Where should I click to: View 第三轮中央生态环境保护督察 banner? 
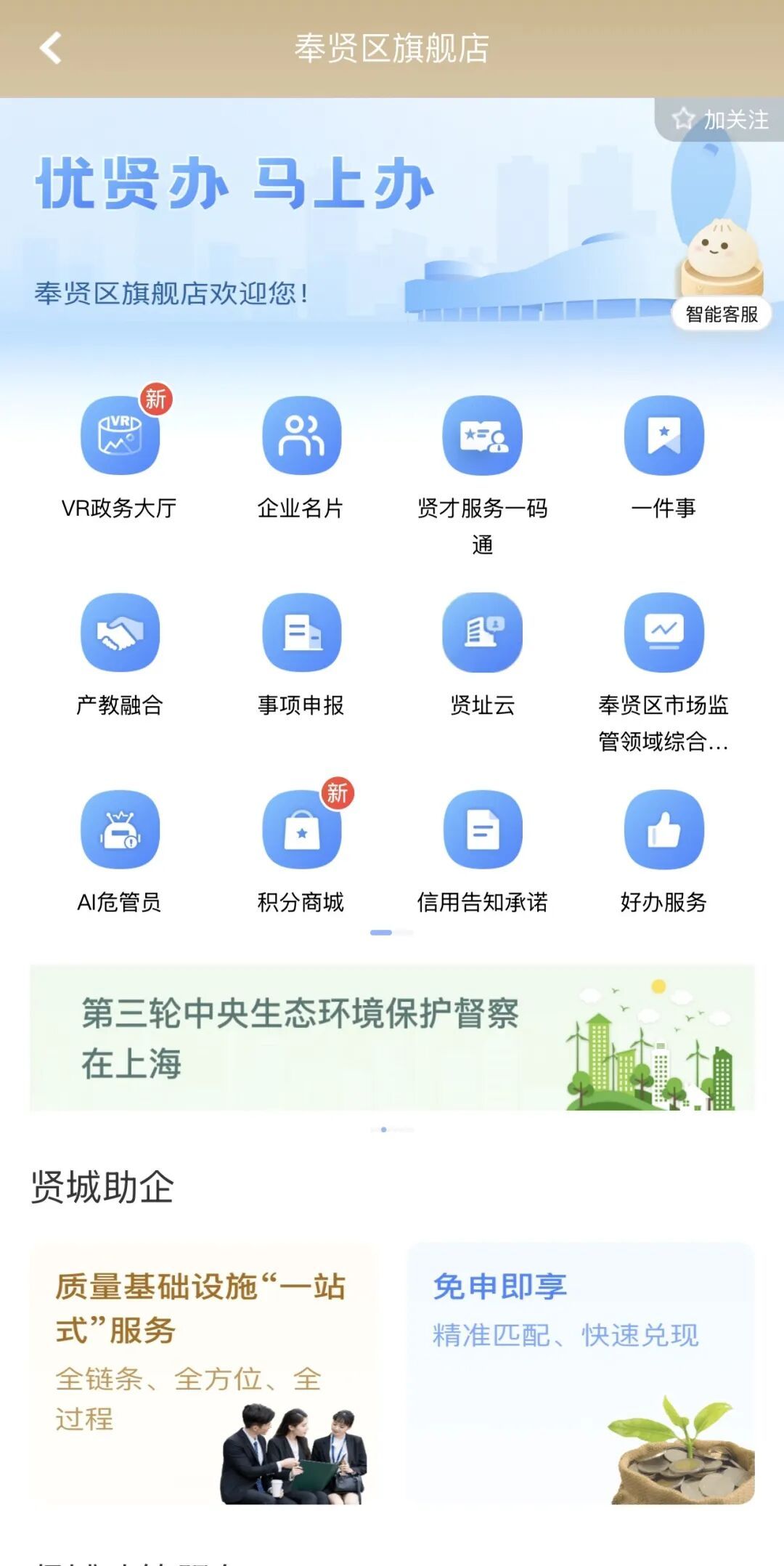[x=392, y=1038]
